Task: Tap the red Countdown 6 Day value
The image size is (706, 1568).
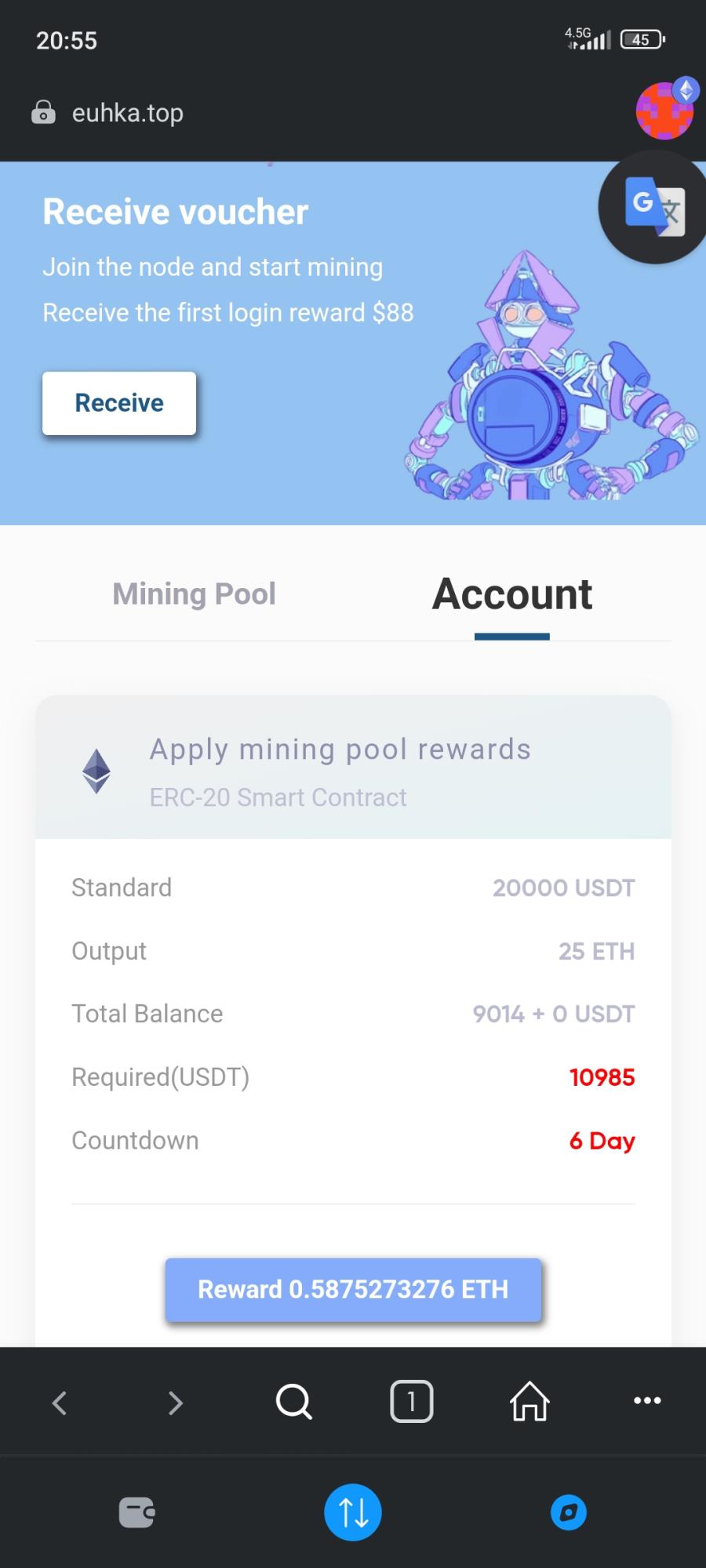Action: 602,1141
